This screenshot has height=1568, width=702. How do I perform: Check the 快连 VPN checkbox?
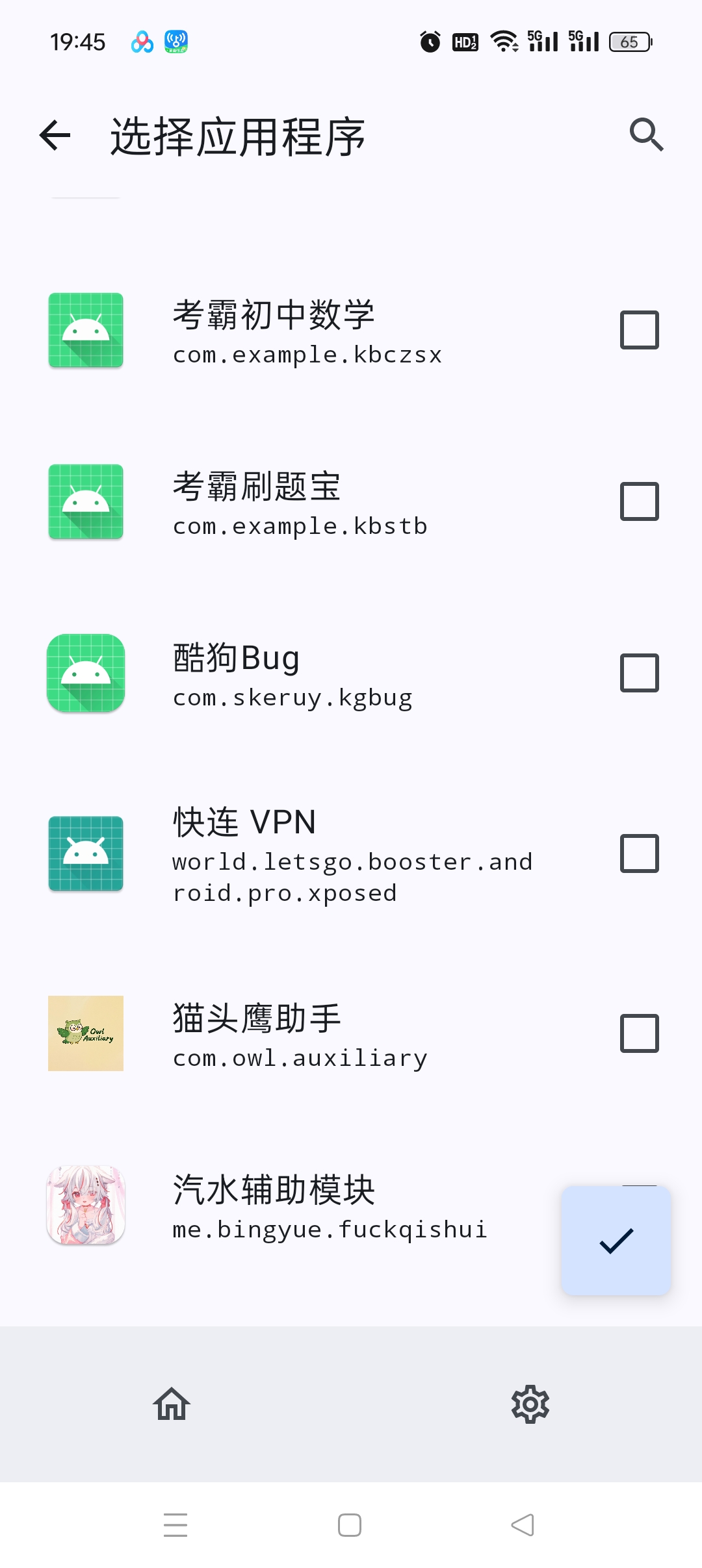639,854
